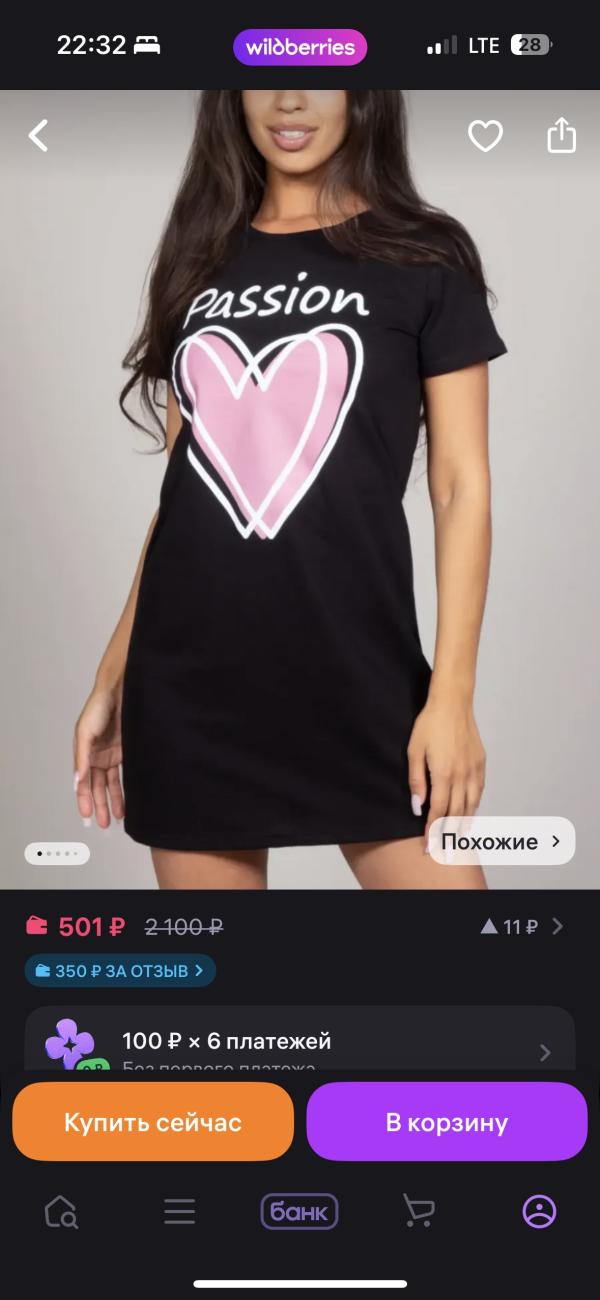The image size is (600, 1300).
Task: Open price history next to 11 ₽
Action: (x=522, y=927)
